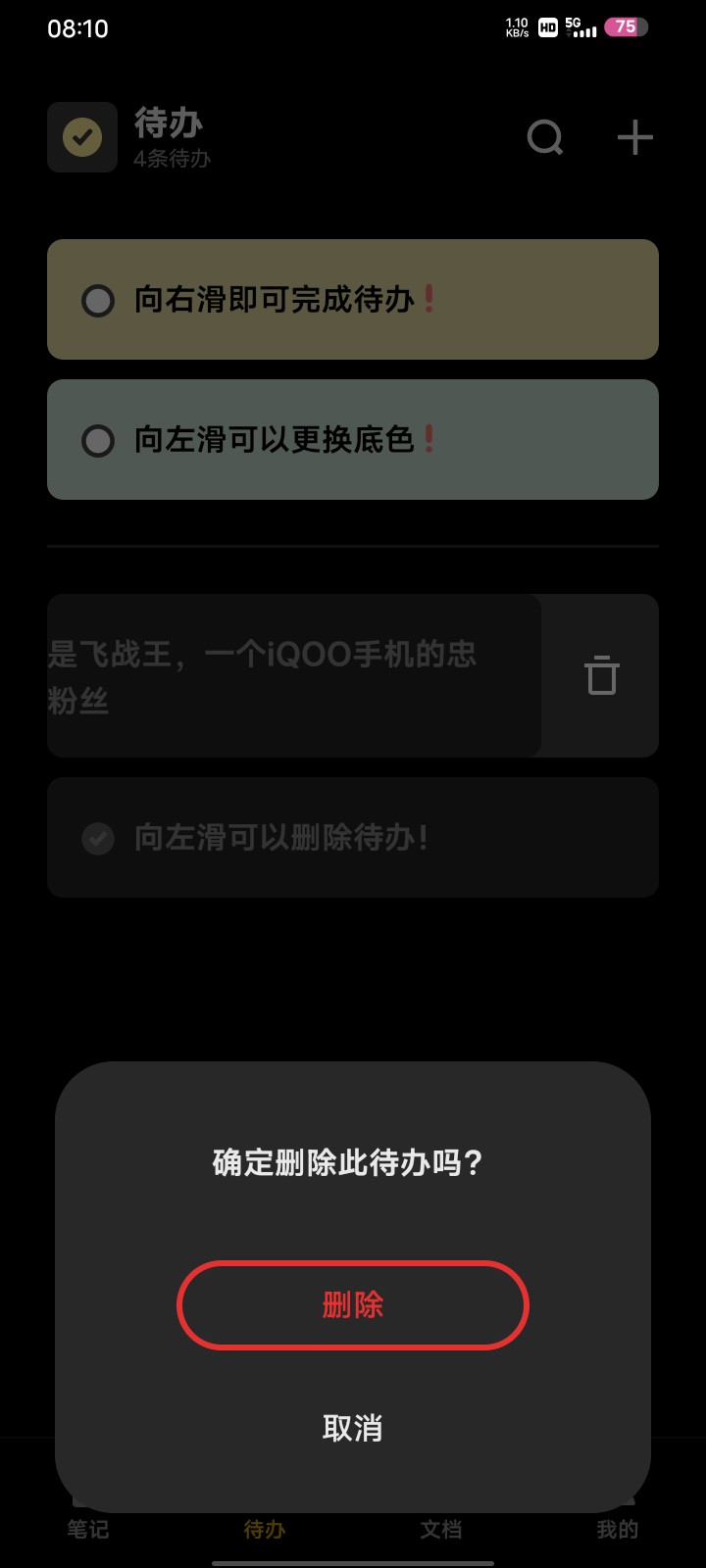Cancel the delete dialog via 取消
706x1568 pixels.
point(353,1428)
